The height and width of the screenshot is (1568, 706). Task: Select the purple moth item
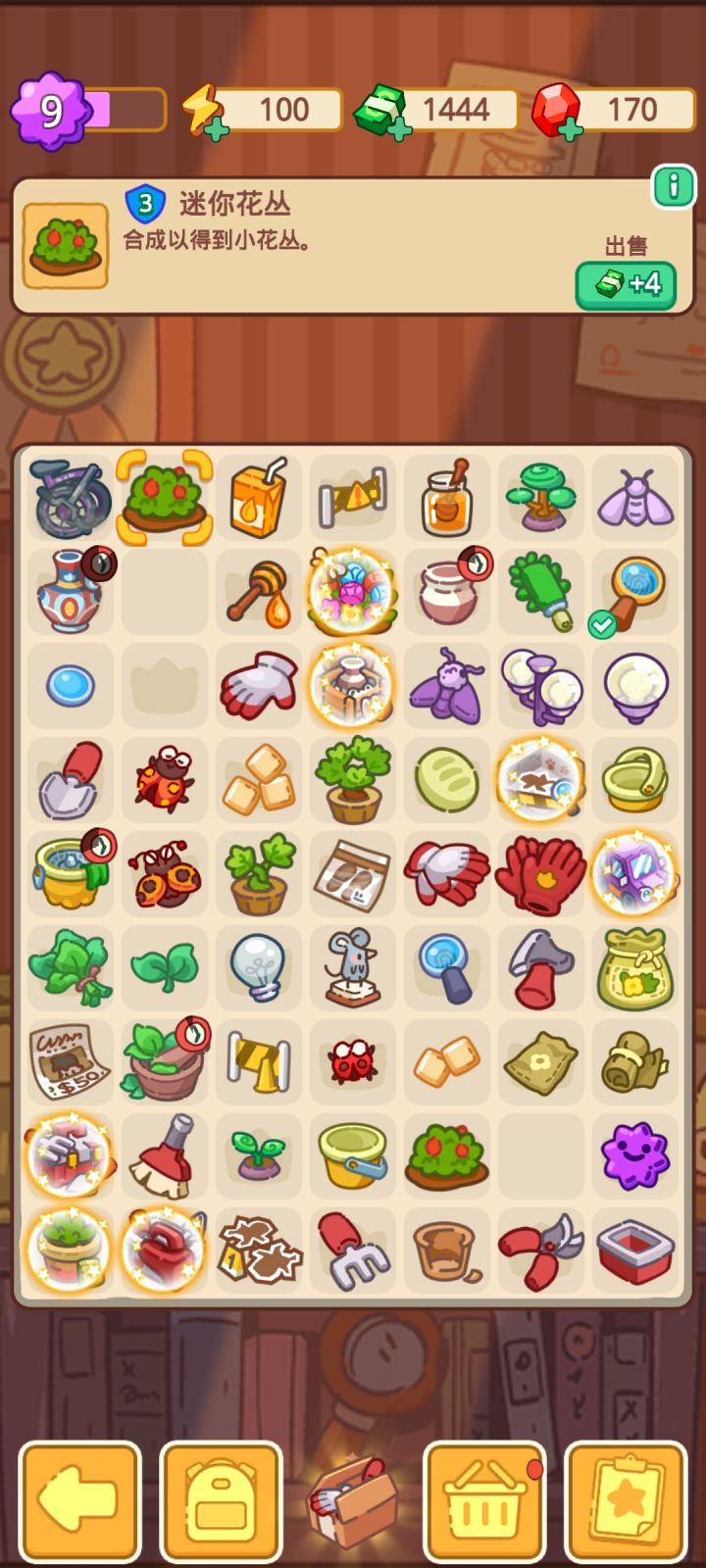pyautogui.click(x=446, y=686)
